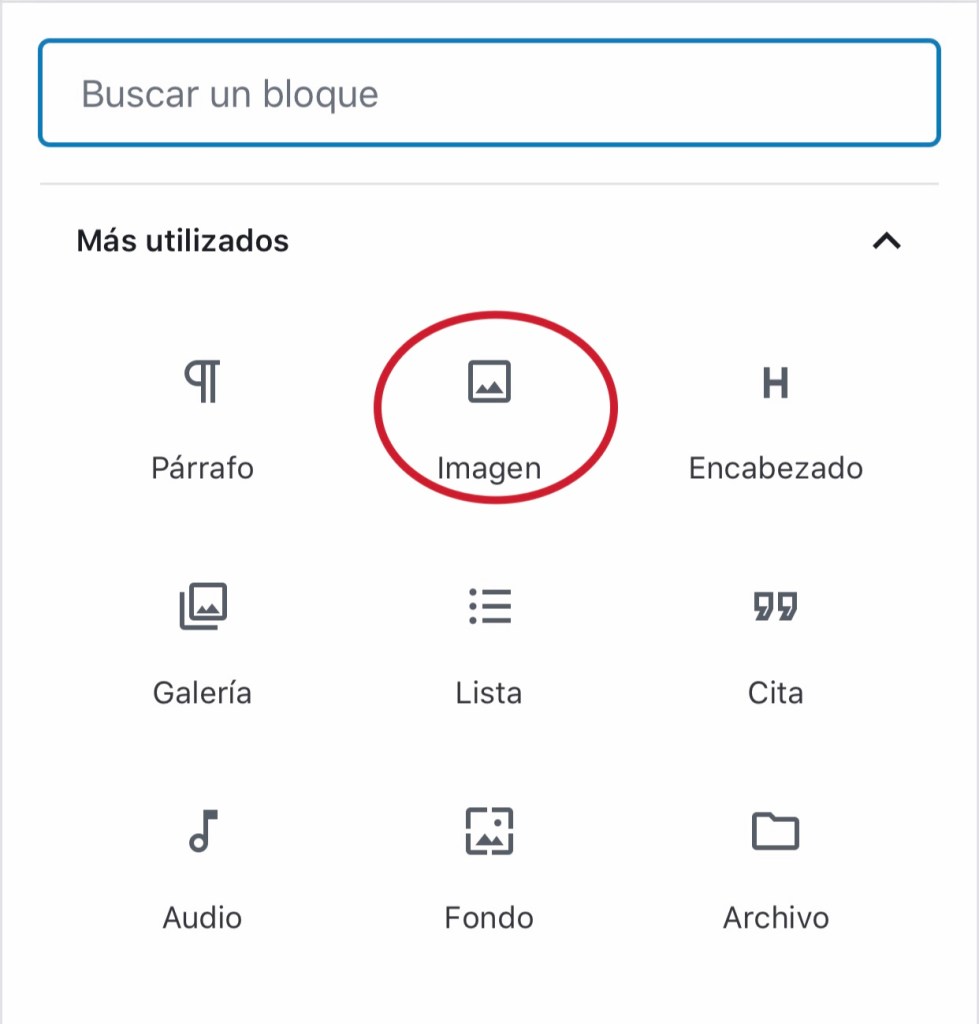Insert a Párrafo block
The height and width of the screenshot is (1024, 979).
[x=203, y=420]
